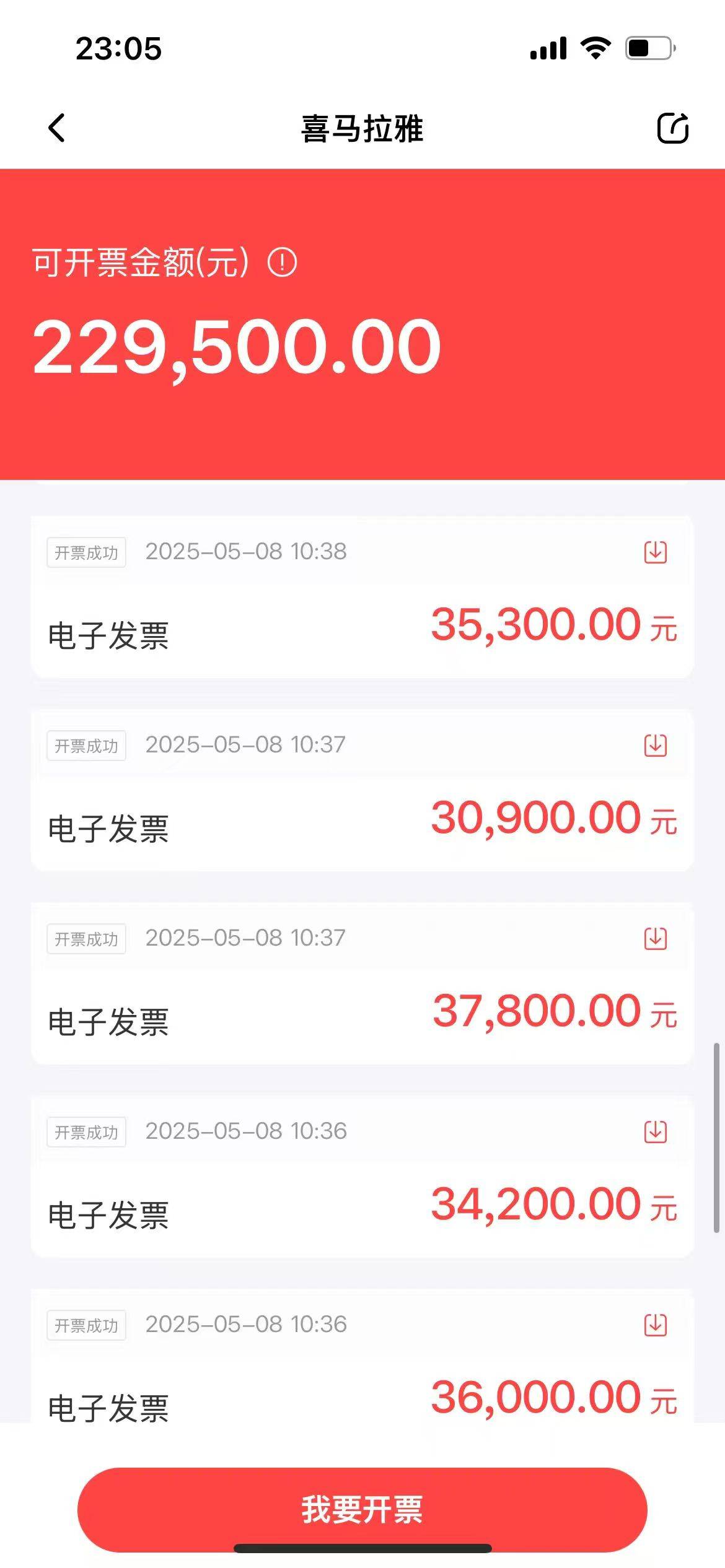Go back from the 喜马拉雅 invoice page
Image resolution: width=725 pixels, height=1568 pixels.
57,128
